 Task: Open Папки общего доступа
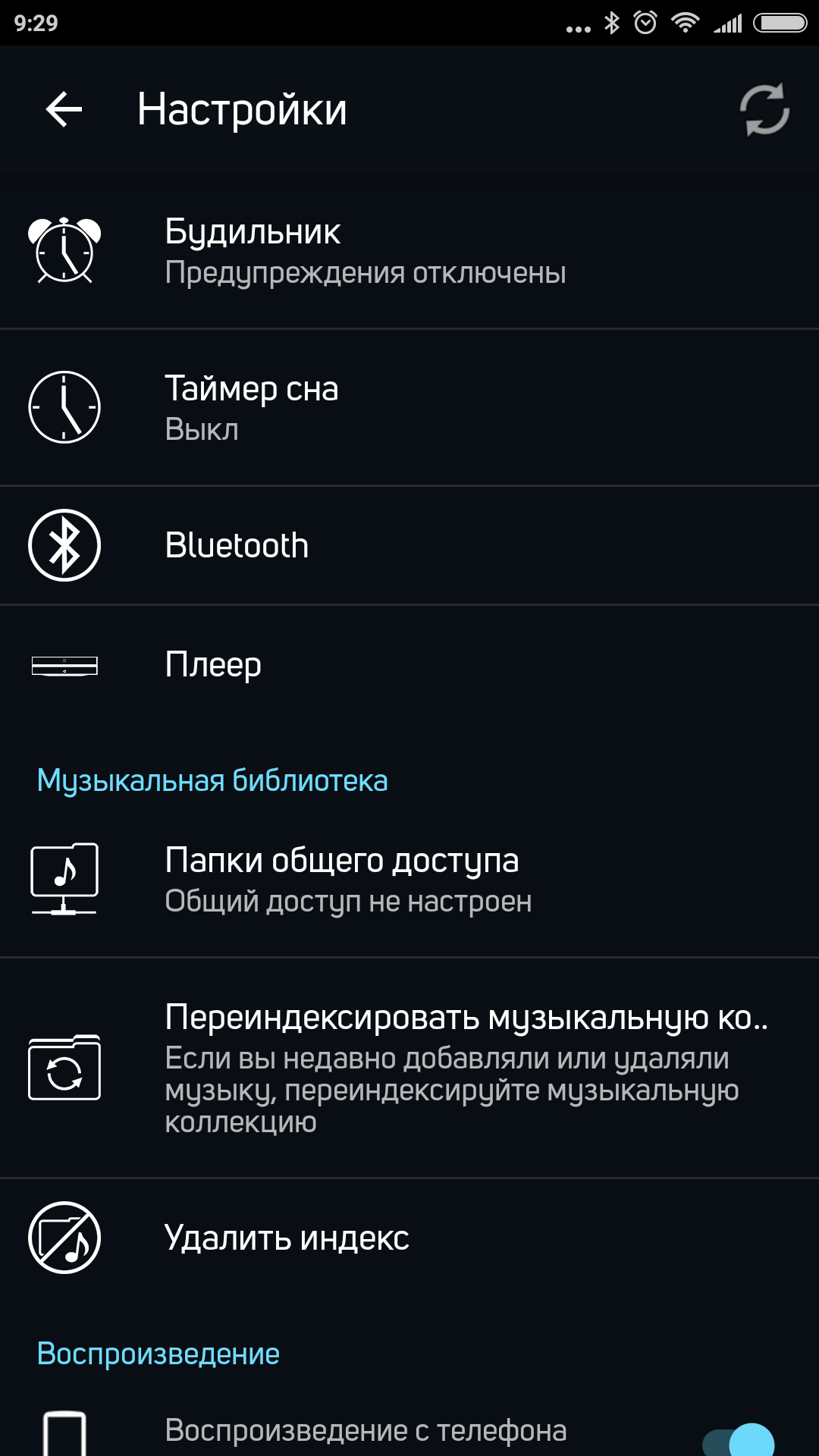pos(409,880)
